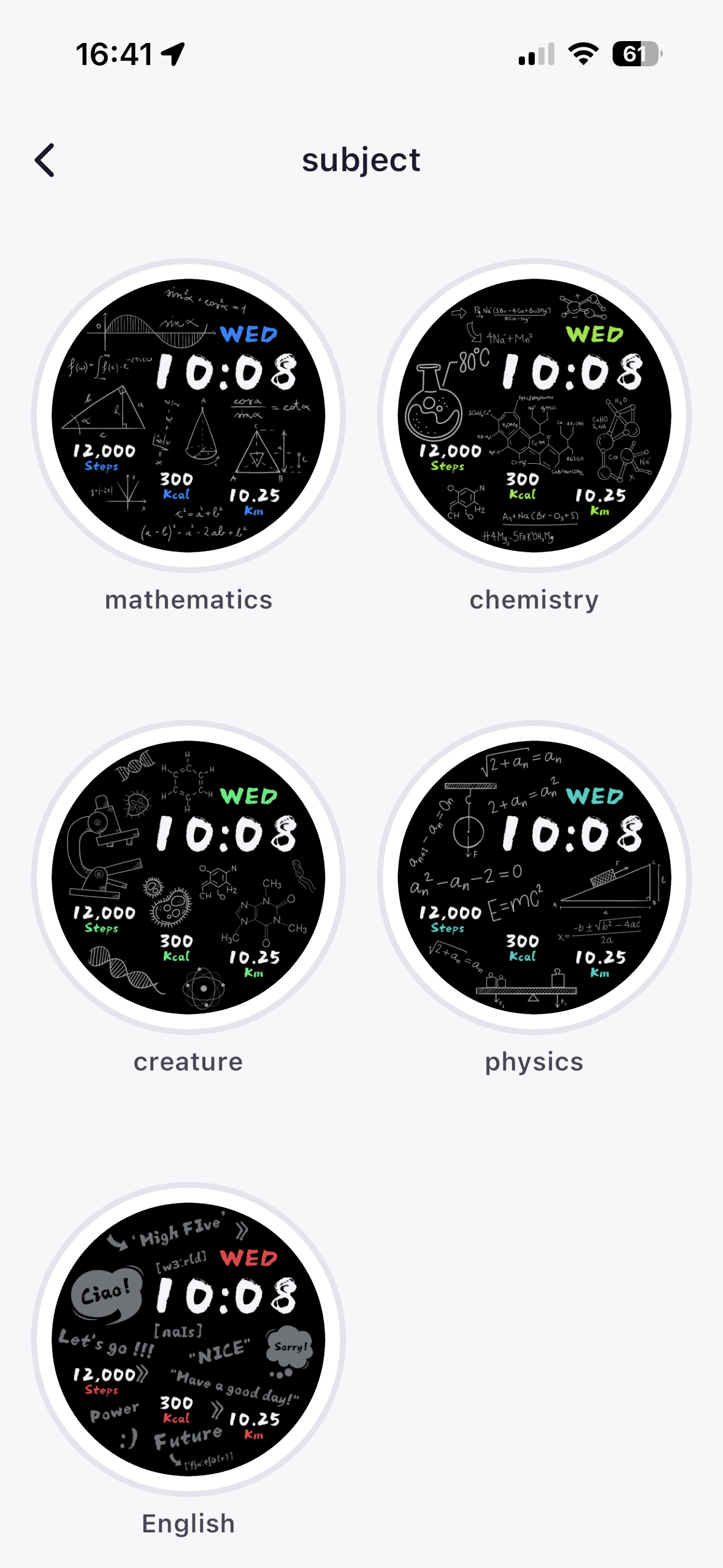Open the mathematics watch face

(x=188, y=416)
